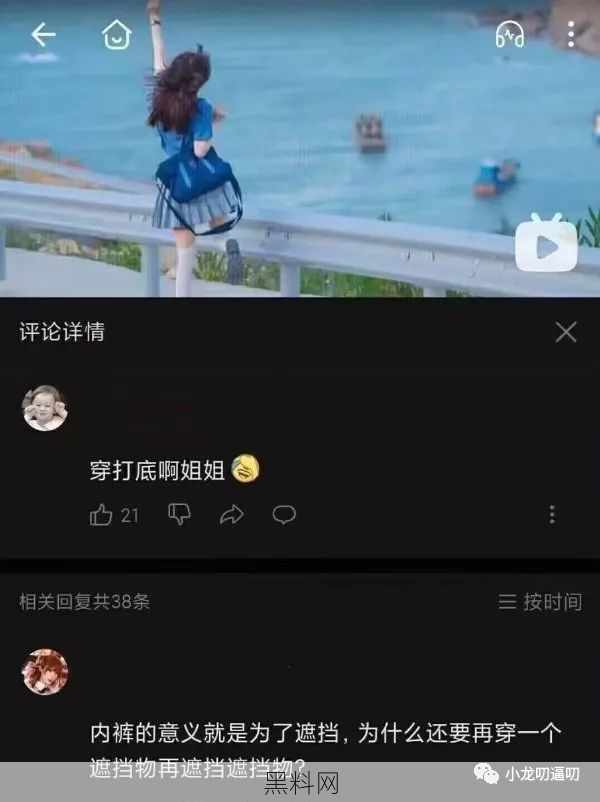Like the comment 穿打底啊姐姐
The height and width of the screenshot is (802, 600).
102,515
